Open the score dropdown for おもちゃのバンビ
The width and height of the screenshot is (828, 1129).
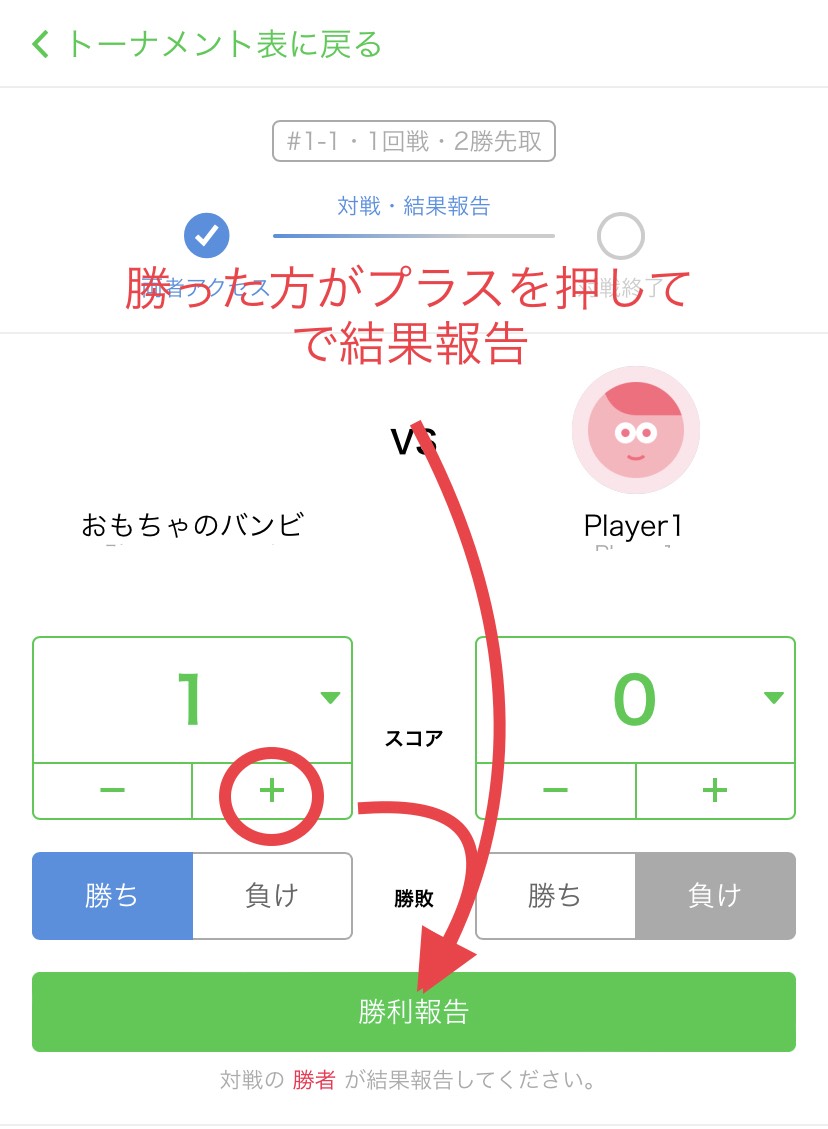(x=330, y=698)
